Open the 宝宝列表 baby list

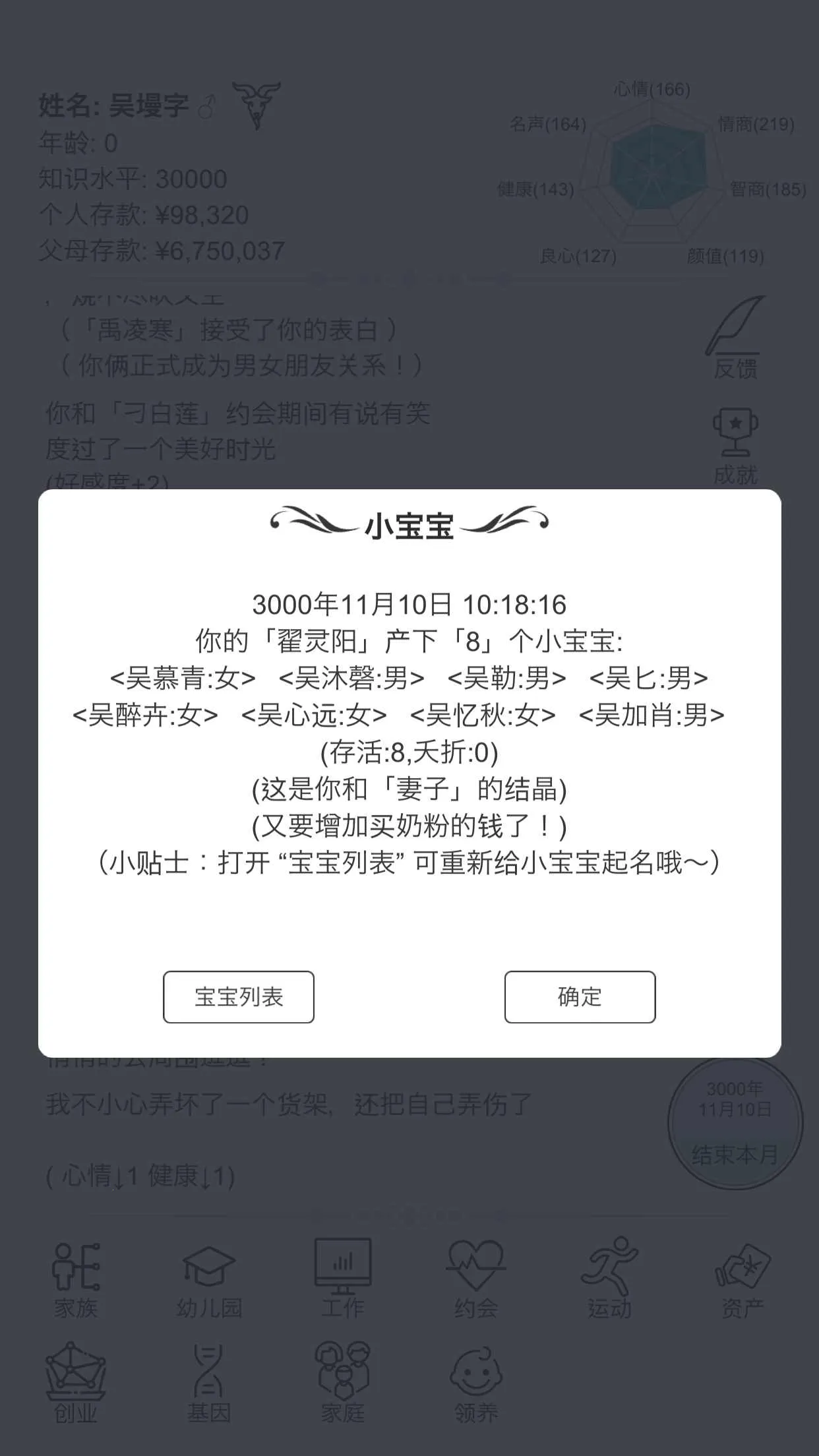pyautogui.click(x=238, y=998)
